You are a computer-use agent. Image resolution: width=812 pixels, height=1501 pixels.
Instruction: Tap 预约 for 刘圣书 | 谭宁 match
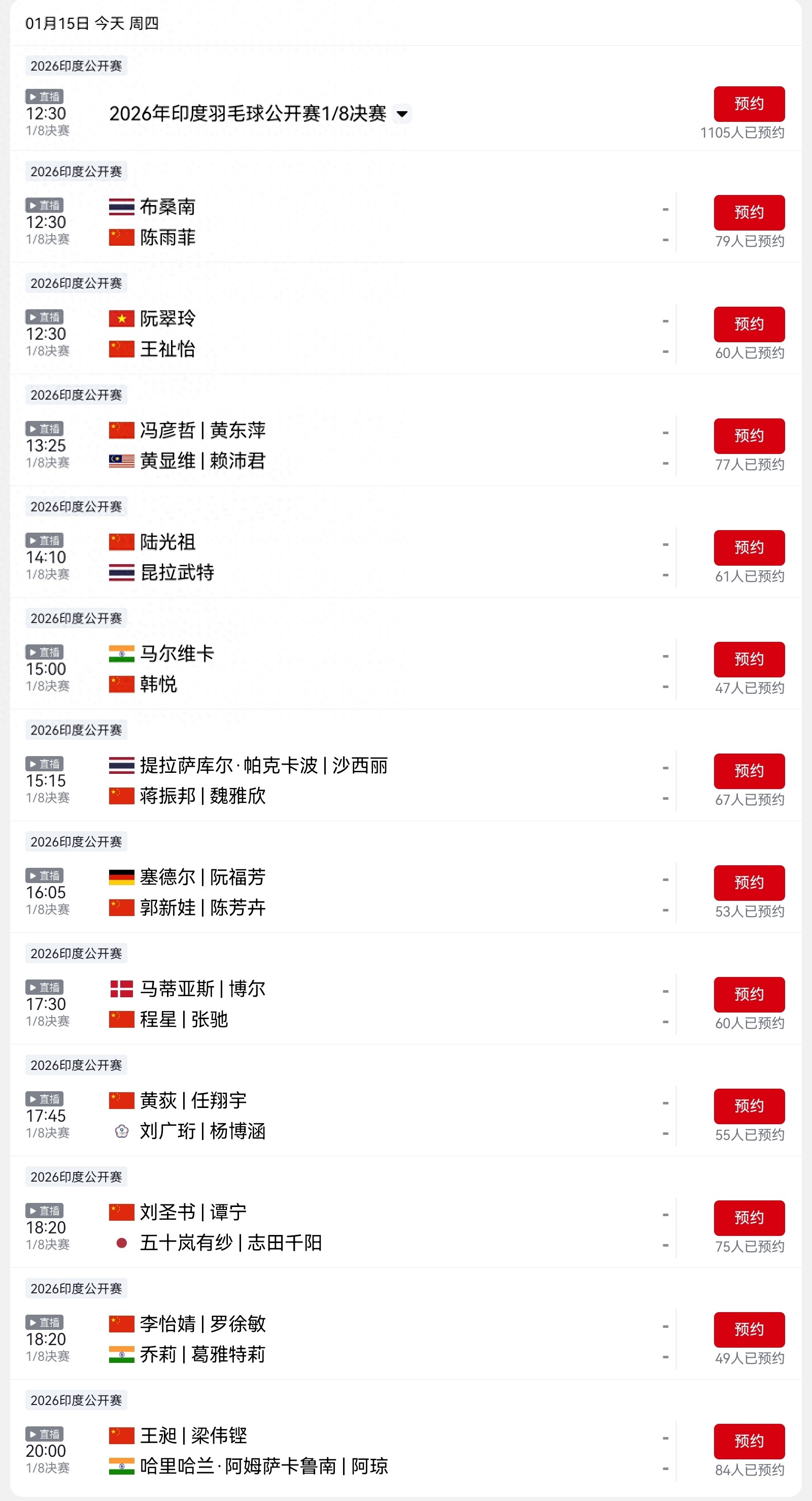[749, 1218]
